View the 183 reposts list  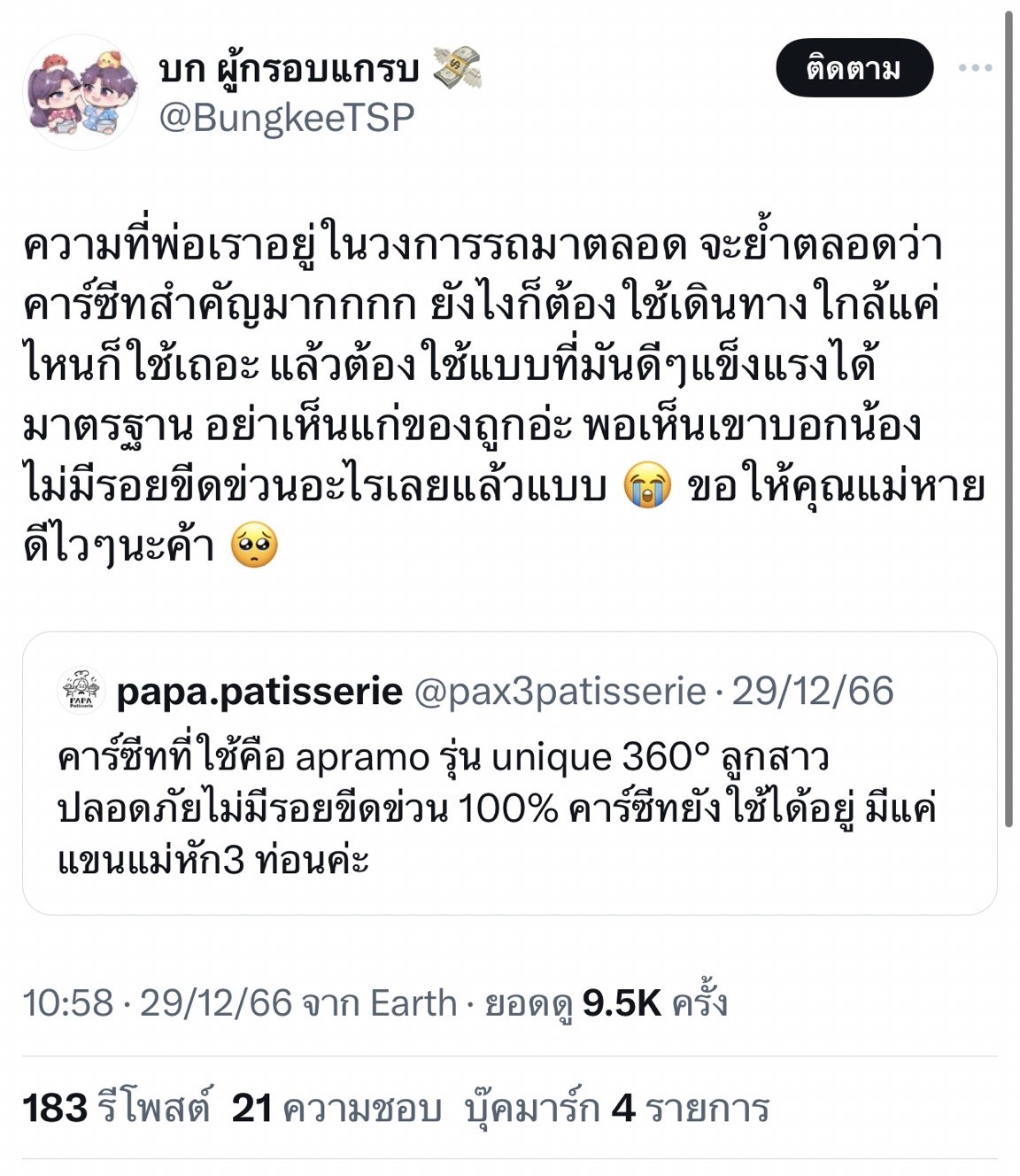click(x=117, y=1108)
